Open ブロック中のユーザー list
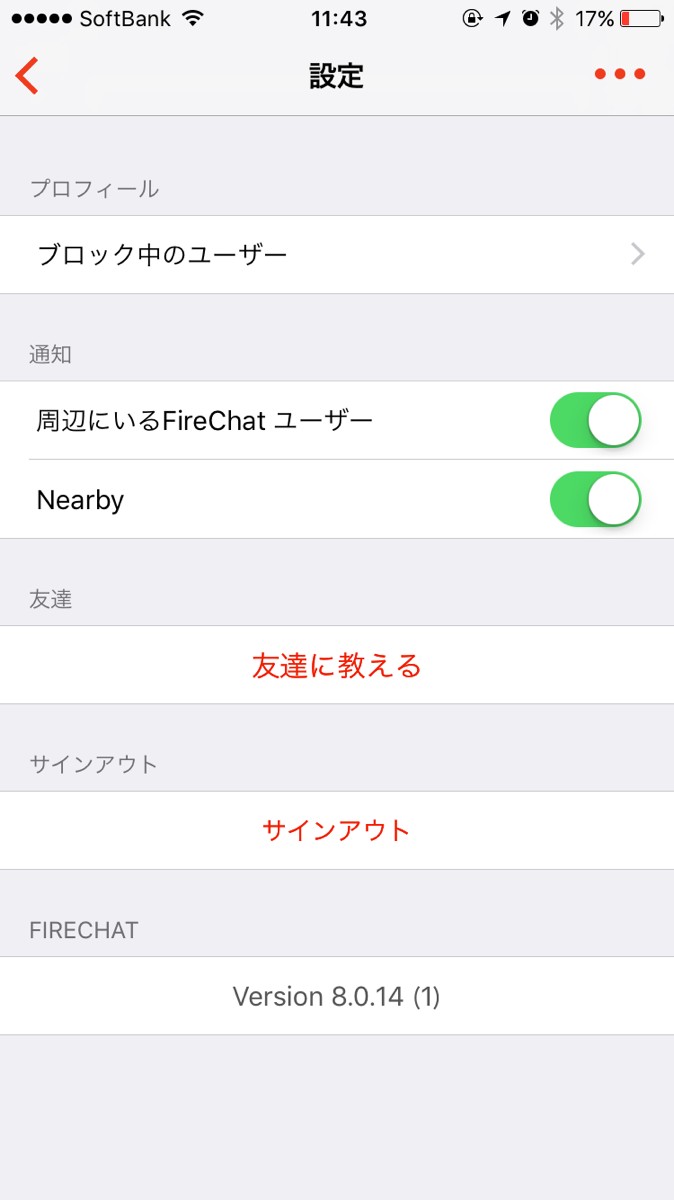 pyautogui.click(x=337, y=255)
